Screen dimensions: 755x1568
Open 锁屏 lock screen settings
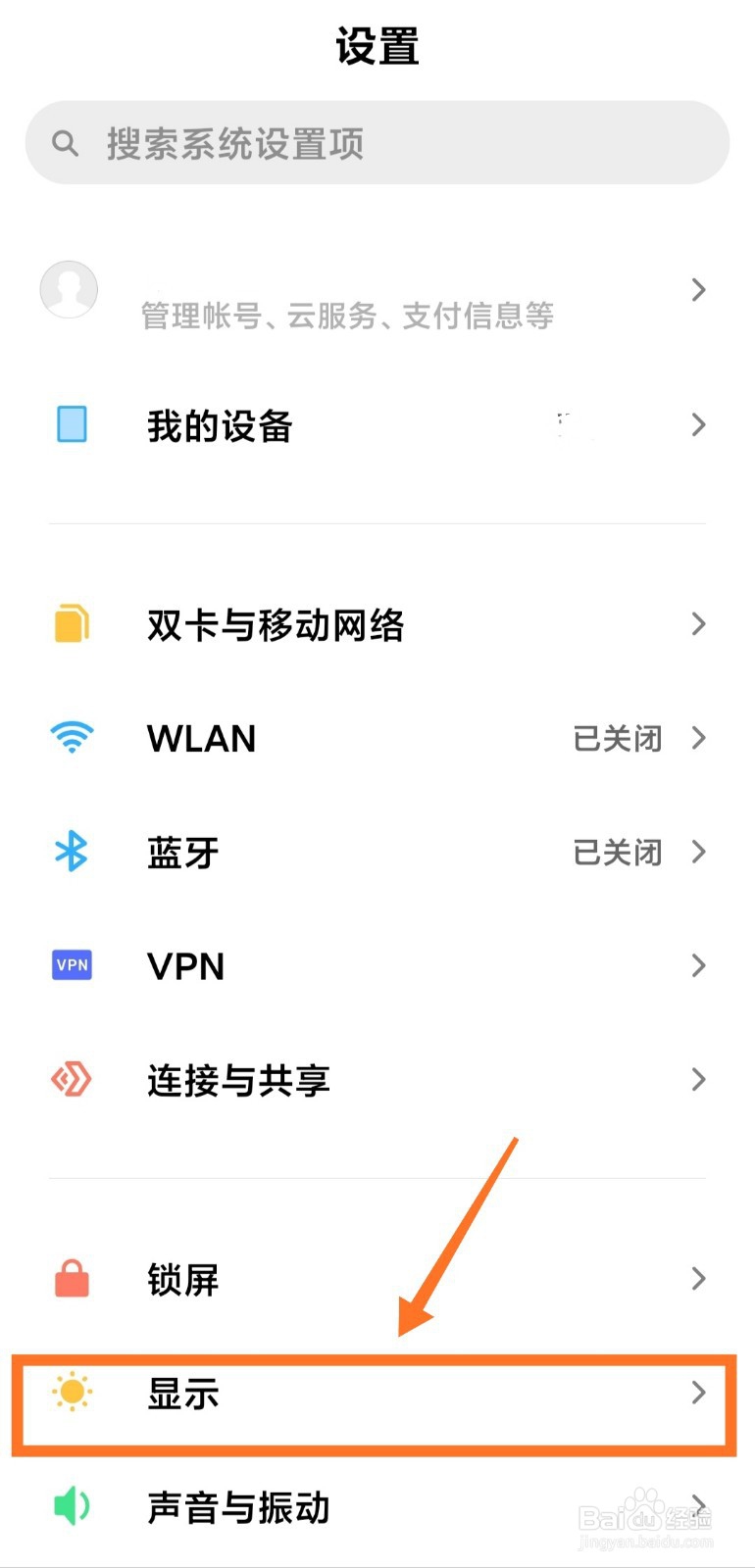(x=377, y=1279)
